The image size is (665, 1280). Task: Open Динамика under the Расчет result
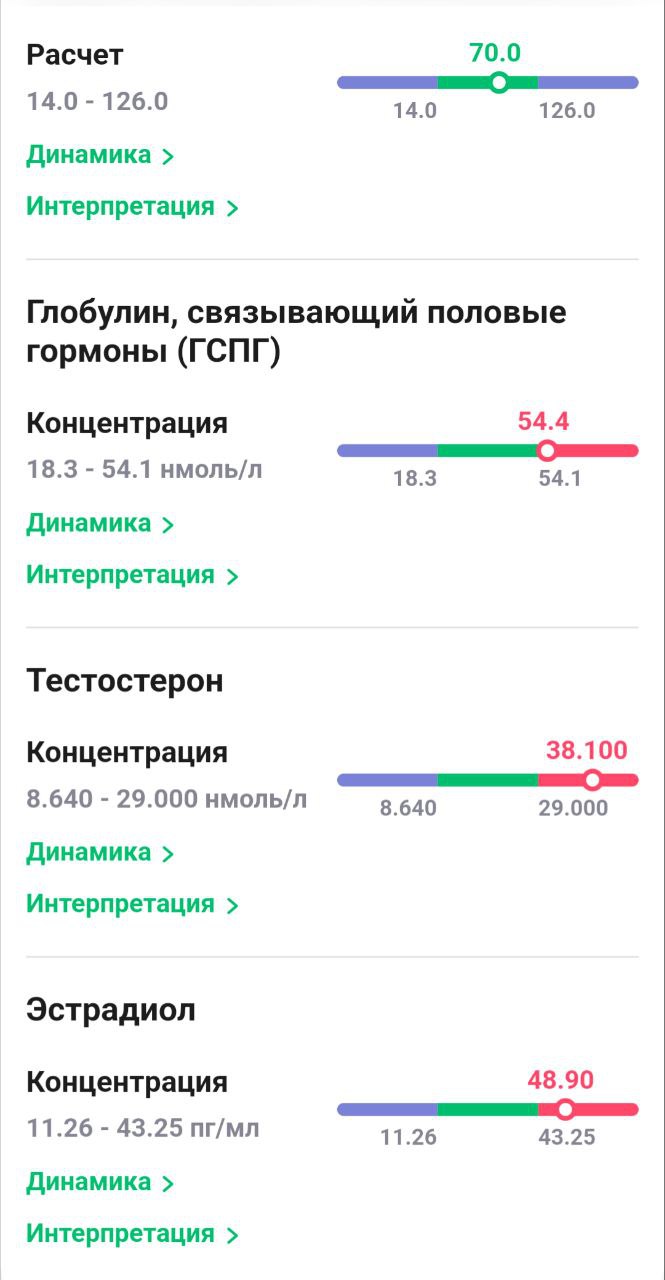pyautogui.click(x=99, y=155)
